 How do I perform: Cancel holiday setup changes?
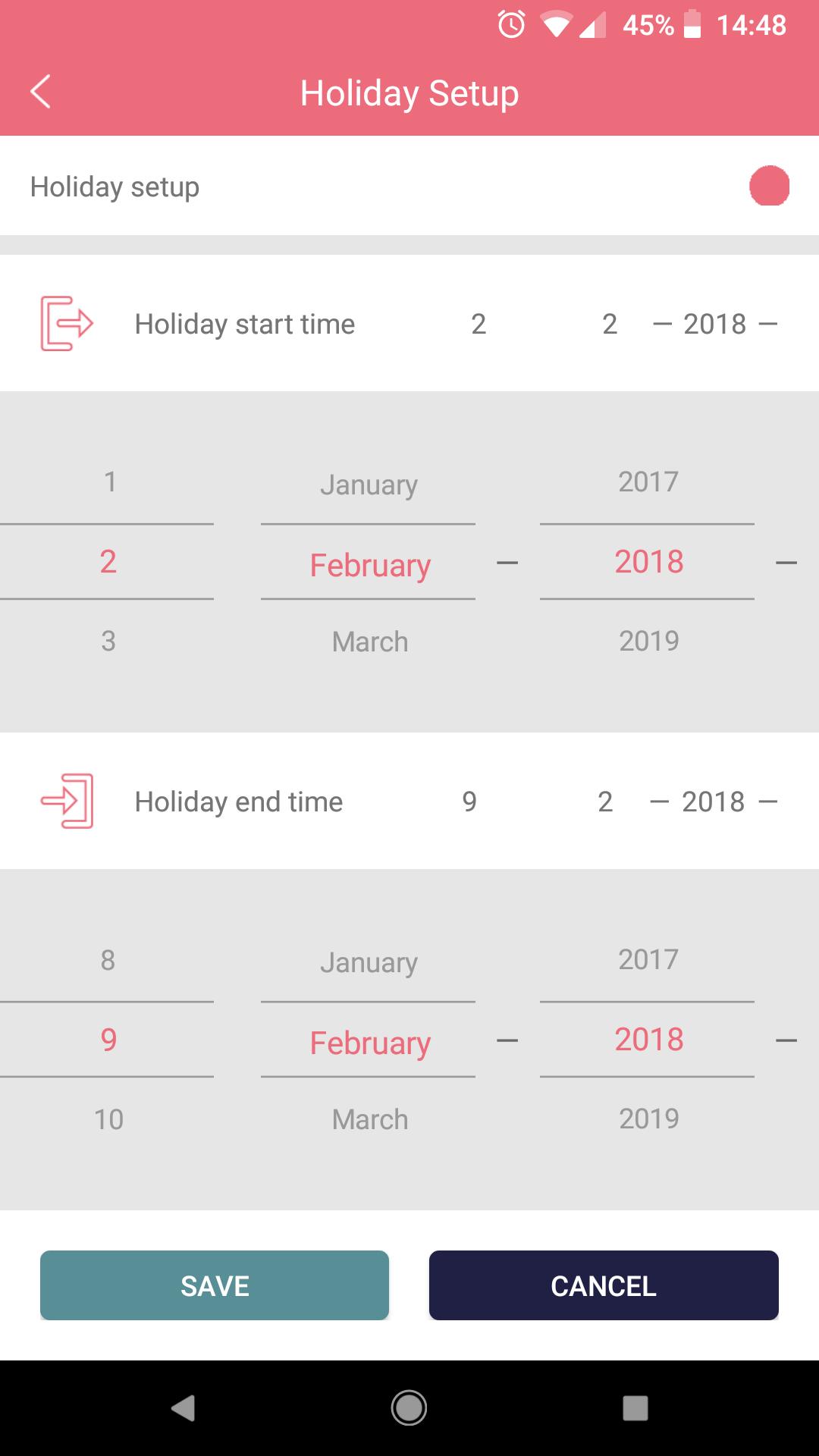click(604, 1286)
